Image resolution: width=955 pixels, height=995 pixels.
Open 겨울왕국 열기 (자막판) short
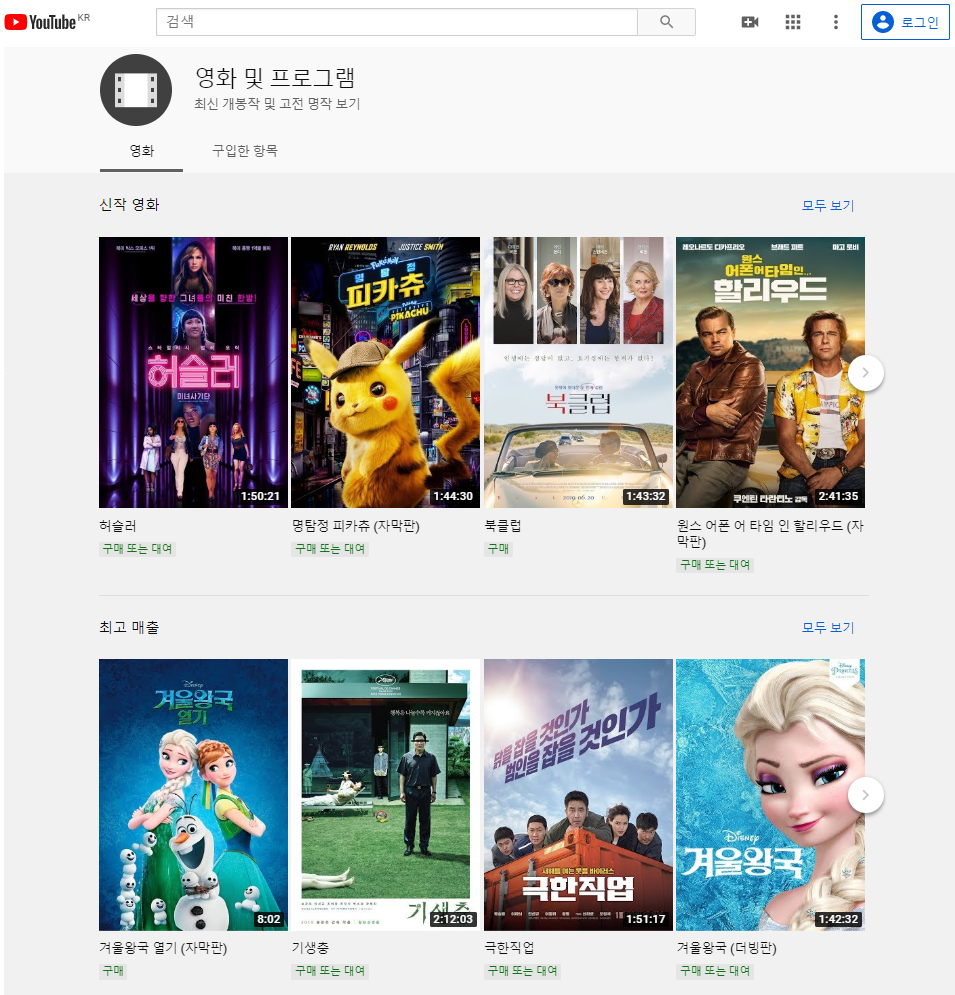click(193, 795)
